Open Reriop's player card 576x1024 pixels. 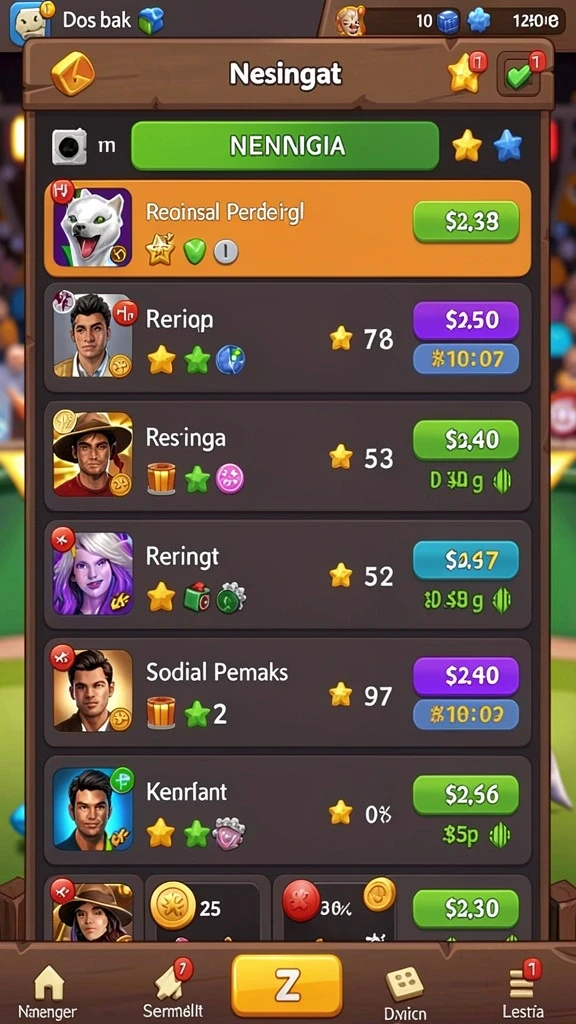(287, 338)
